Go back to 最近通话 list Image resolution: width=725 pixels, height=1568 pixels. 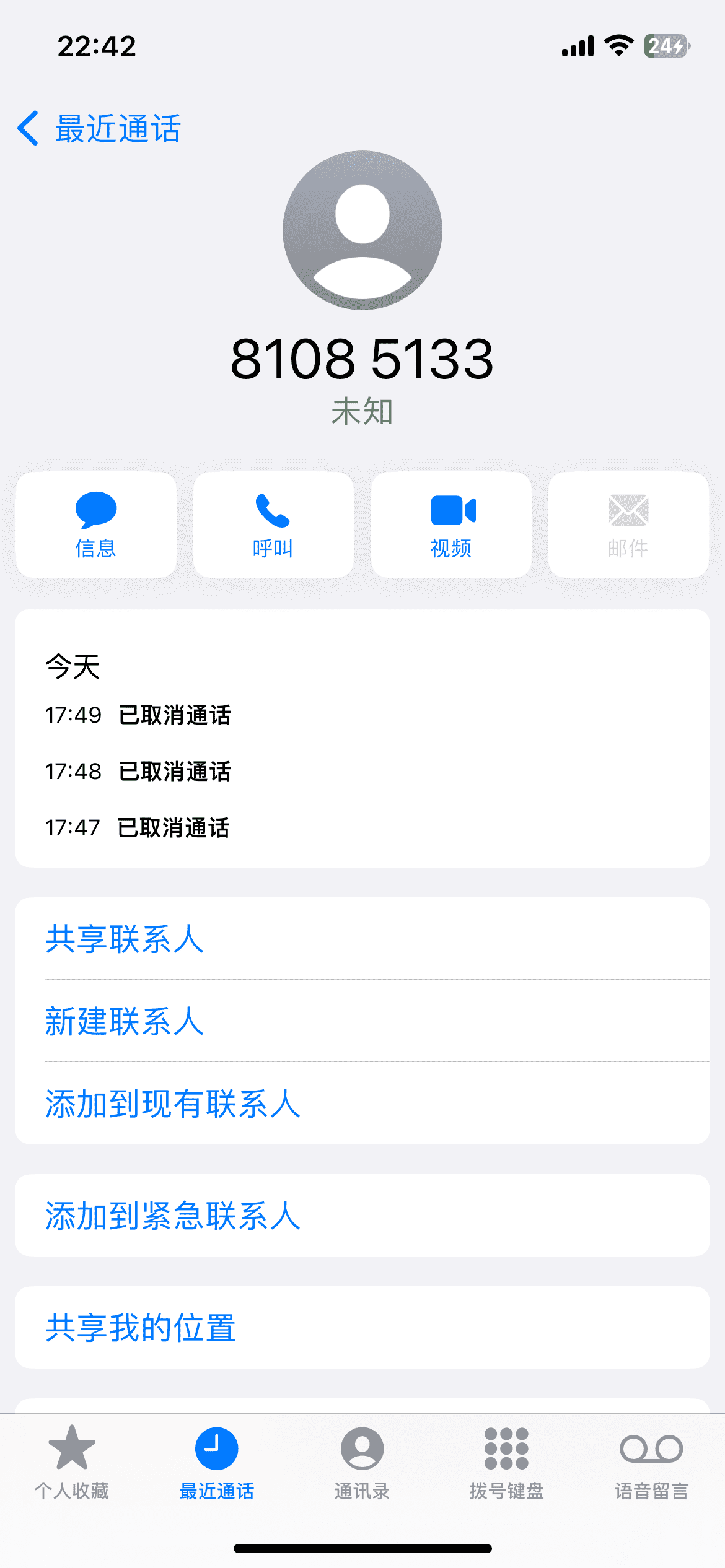point(99,129)
